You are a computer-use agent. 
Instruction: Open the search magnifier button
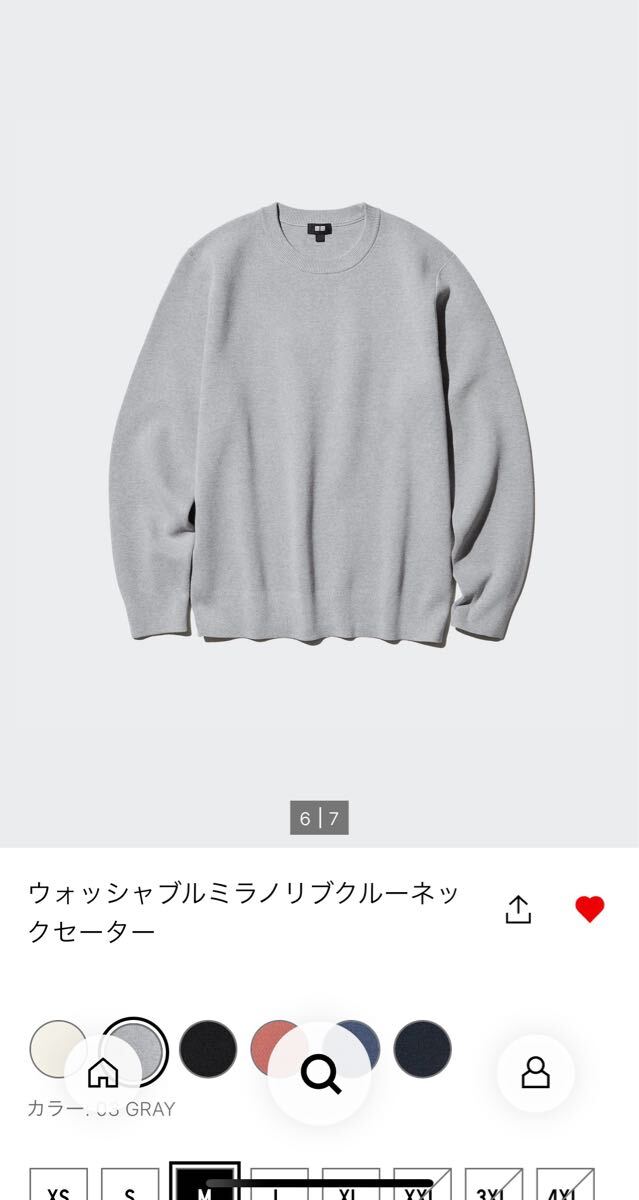(x=320, y=1074)
